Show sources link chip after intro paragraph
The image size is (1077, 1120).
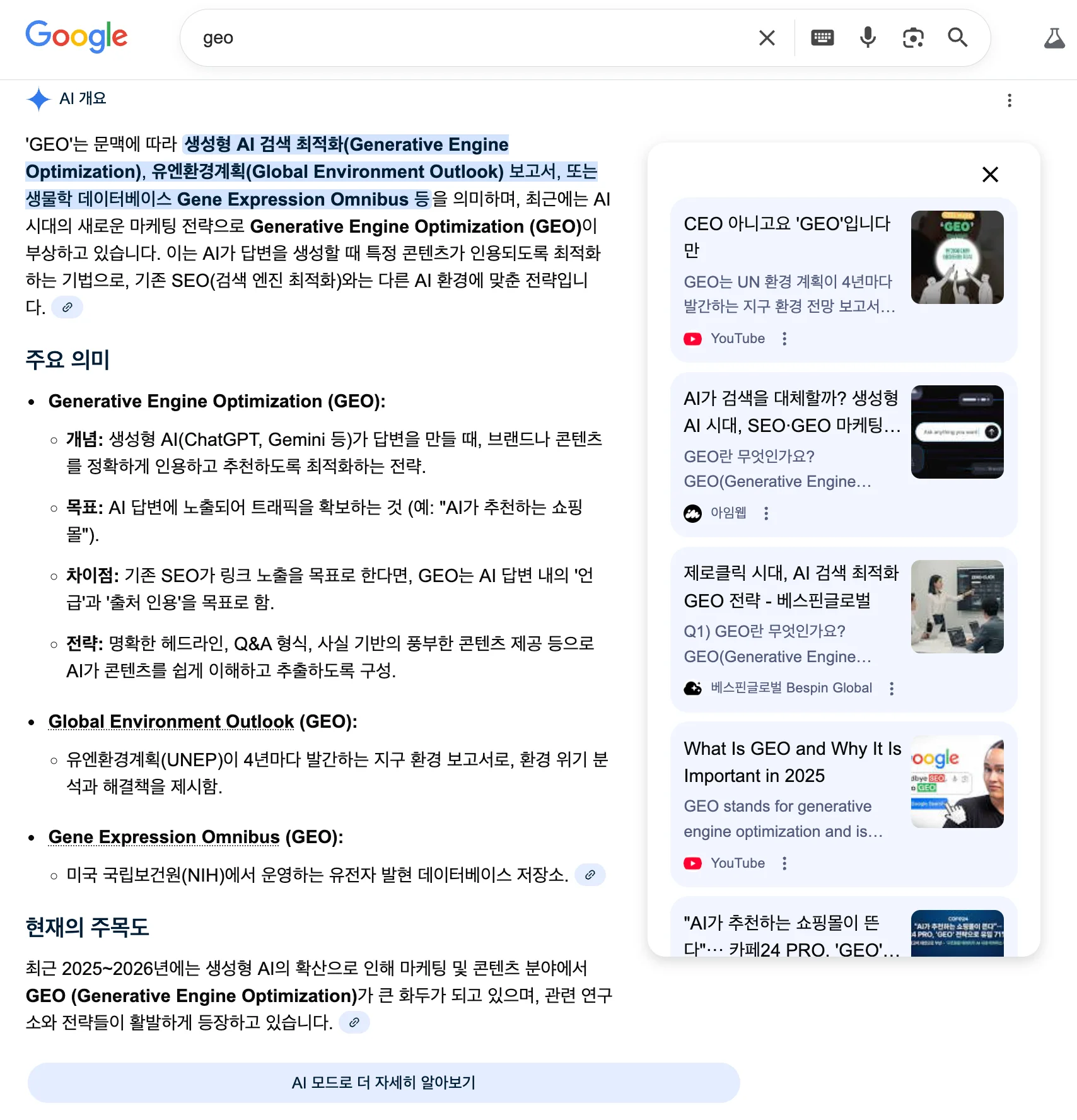(67, 307)
